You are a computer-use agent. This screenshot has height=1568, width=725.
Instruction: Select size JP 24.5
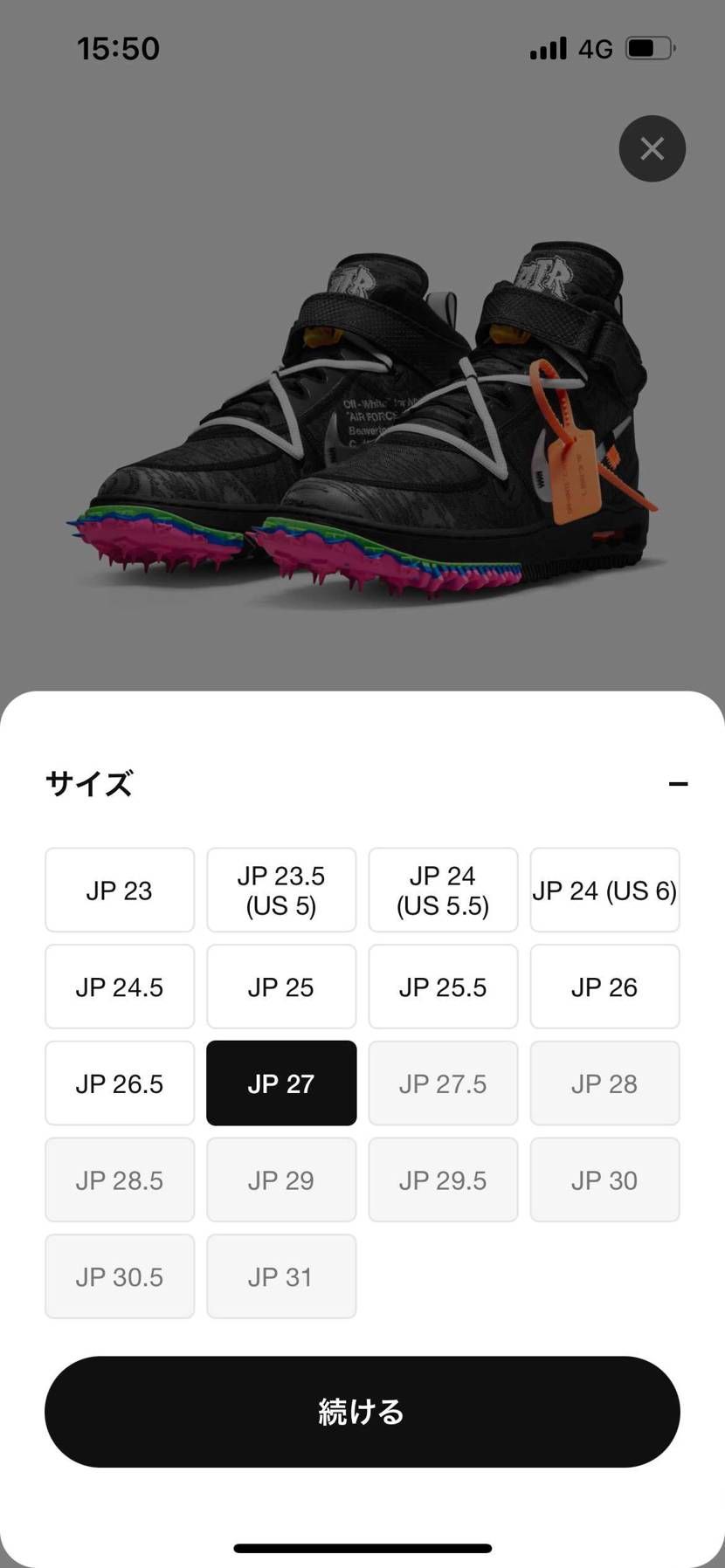click(x=119, y=987)
